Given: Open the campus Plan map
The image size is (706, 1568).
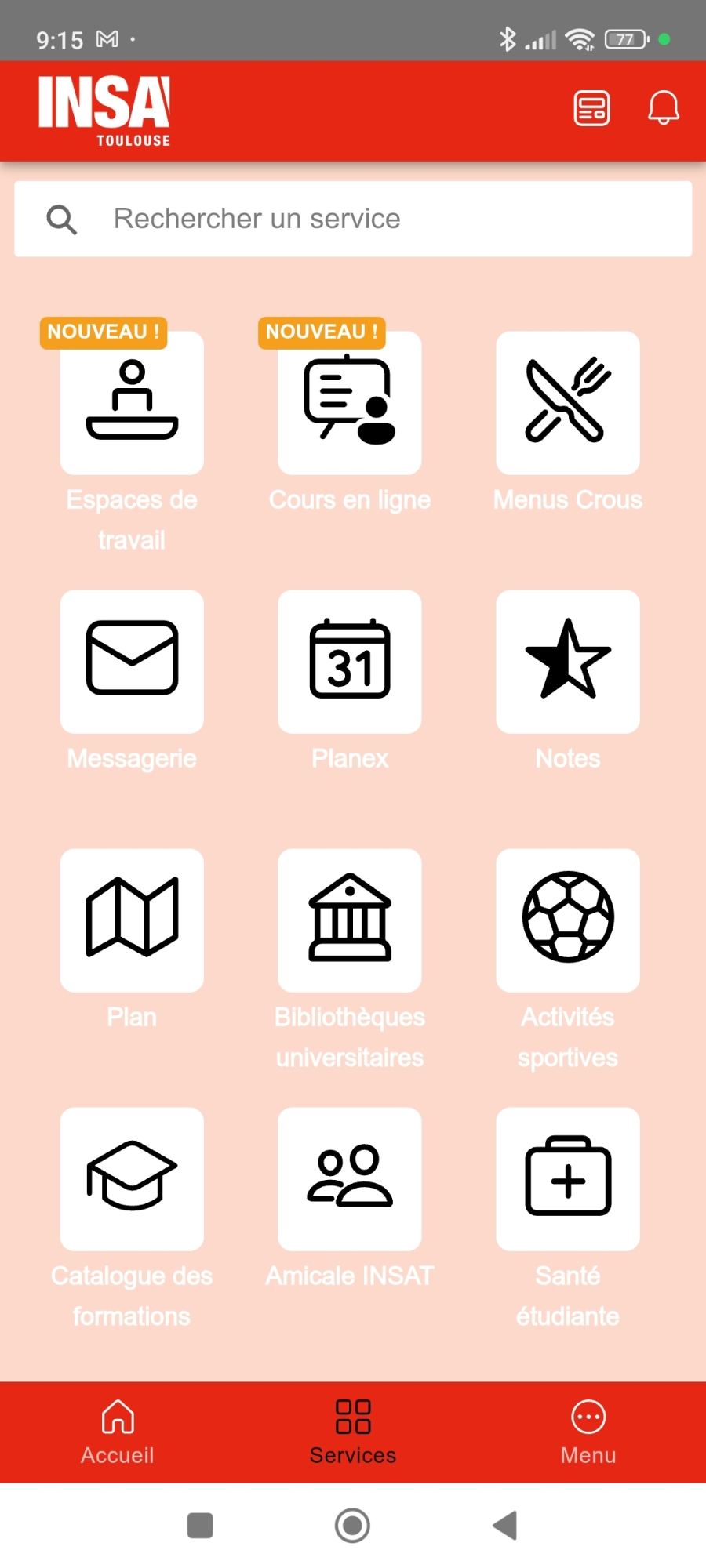Looking at the screenshot, I should click(x=132, y=920).
